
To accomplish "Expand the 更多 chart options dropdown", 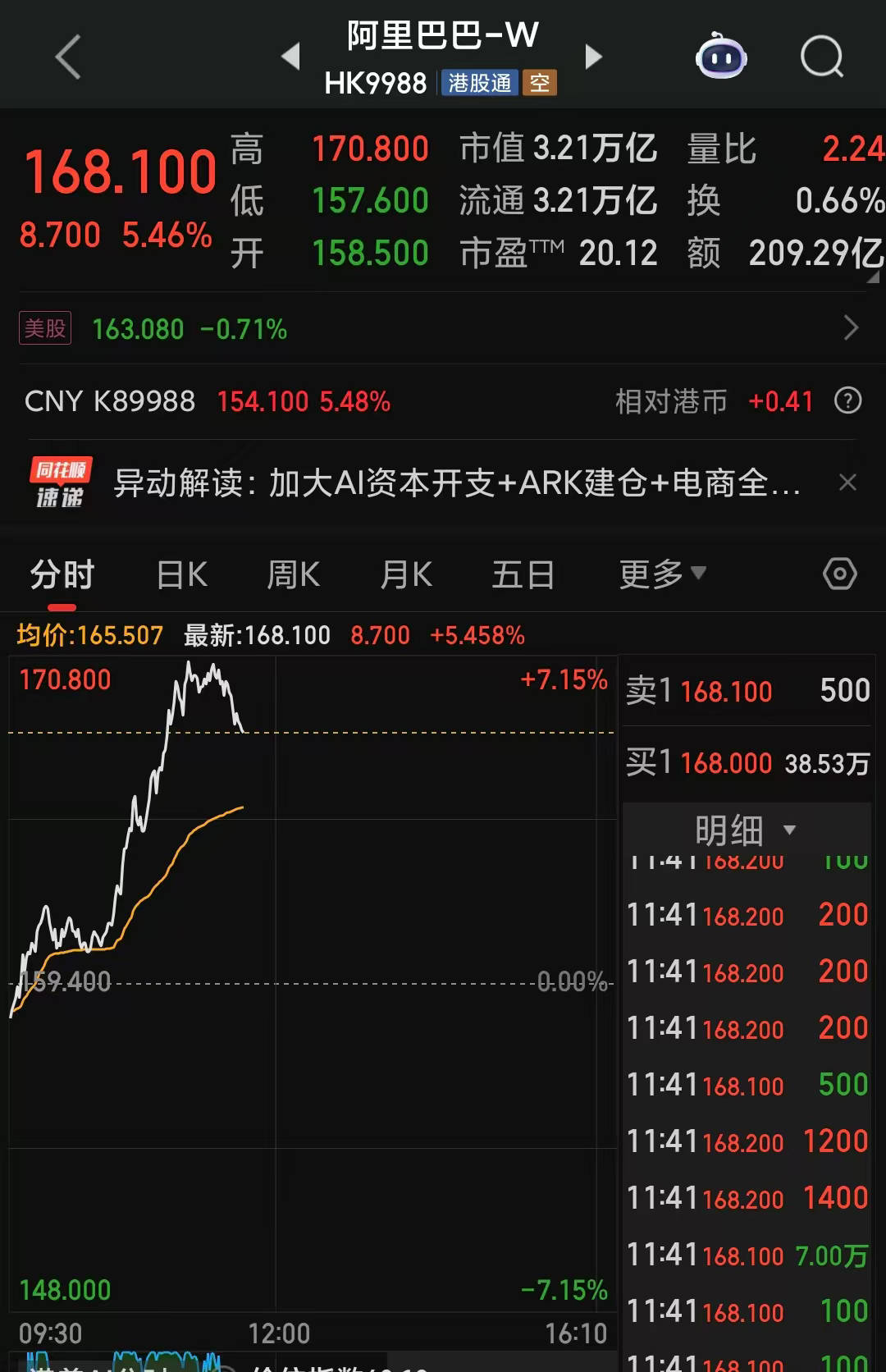I will (x=662, y=574).
